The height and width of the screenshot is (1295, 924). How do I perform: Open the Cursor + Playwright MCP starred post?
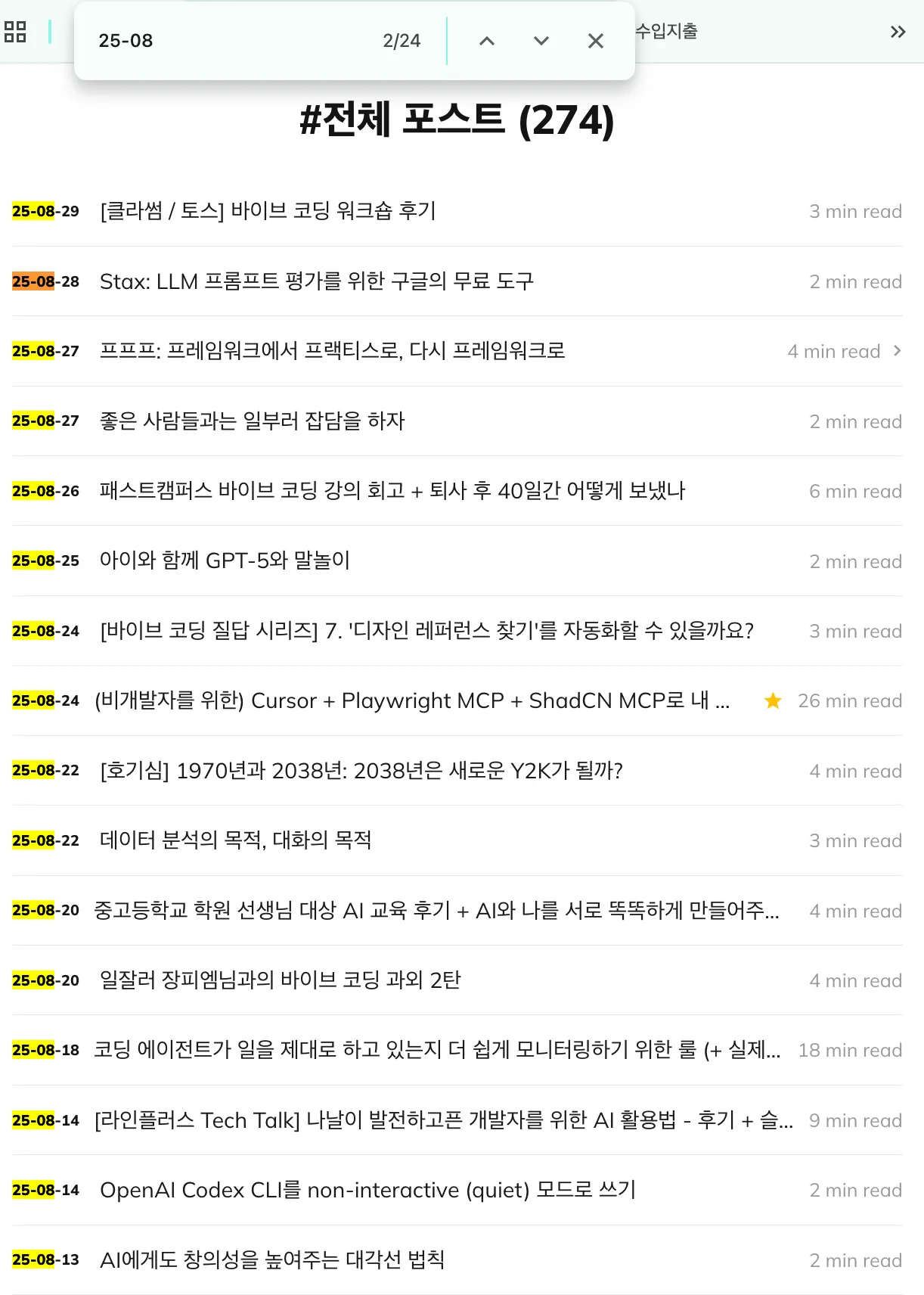tap(412, 701)
